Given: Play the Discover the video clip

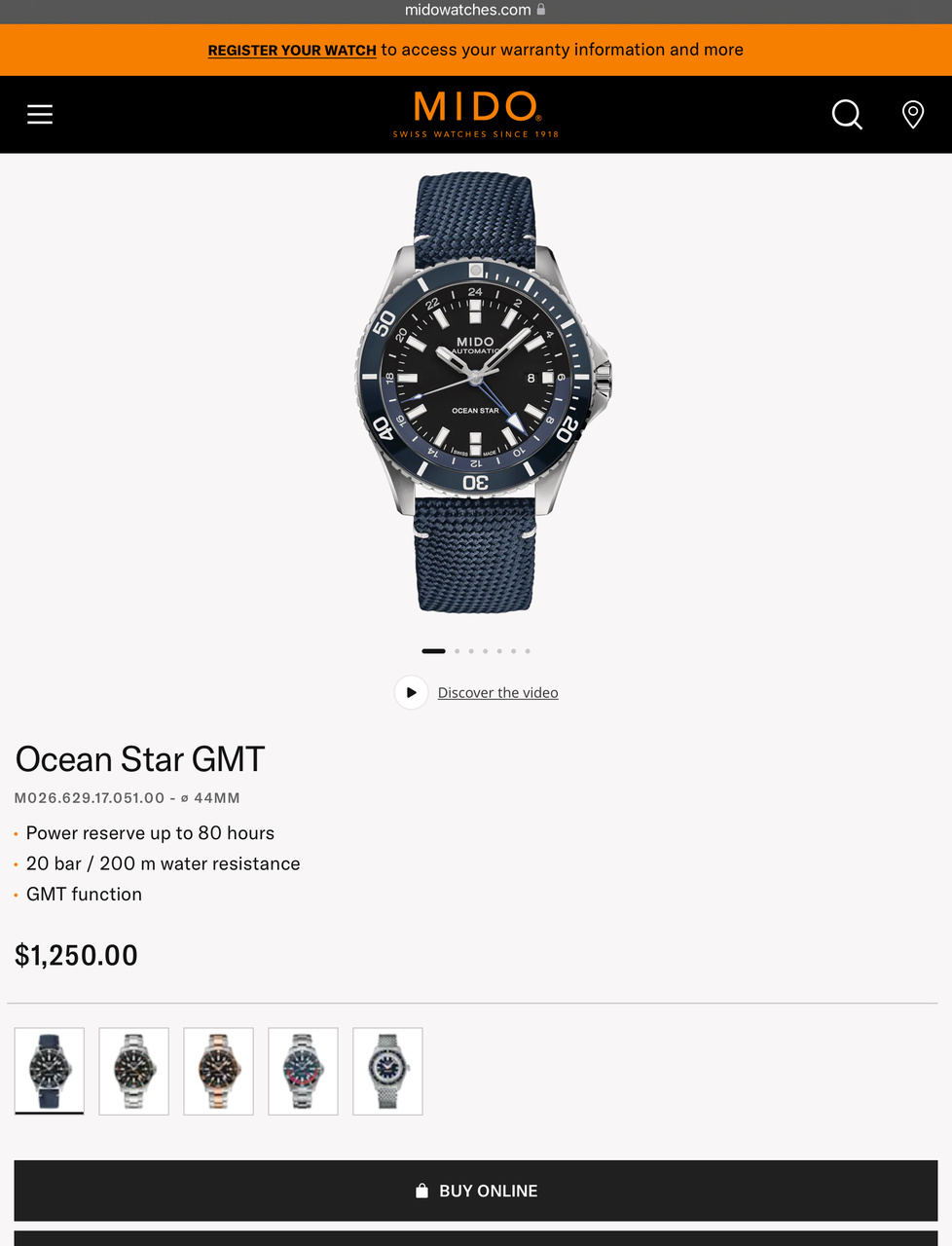Looking at the screenshot, I should 412,692.
